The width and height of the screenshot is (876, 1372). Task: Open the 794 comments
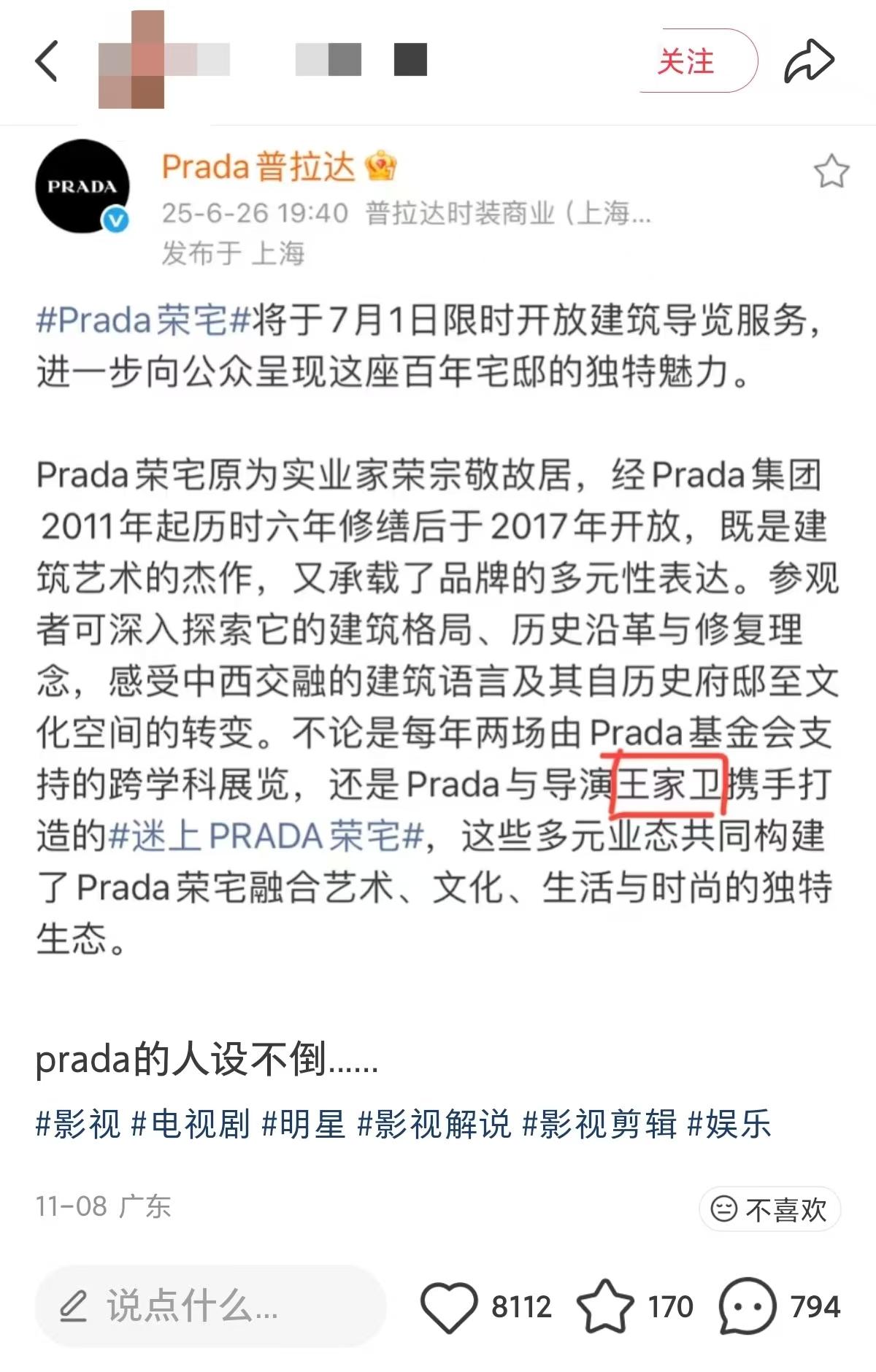747,1307
